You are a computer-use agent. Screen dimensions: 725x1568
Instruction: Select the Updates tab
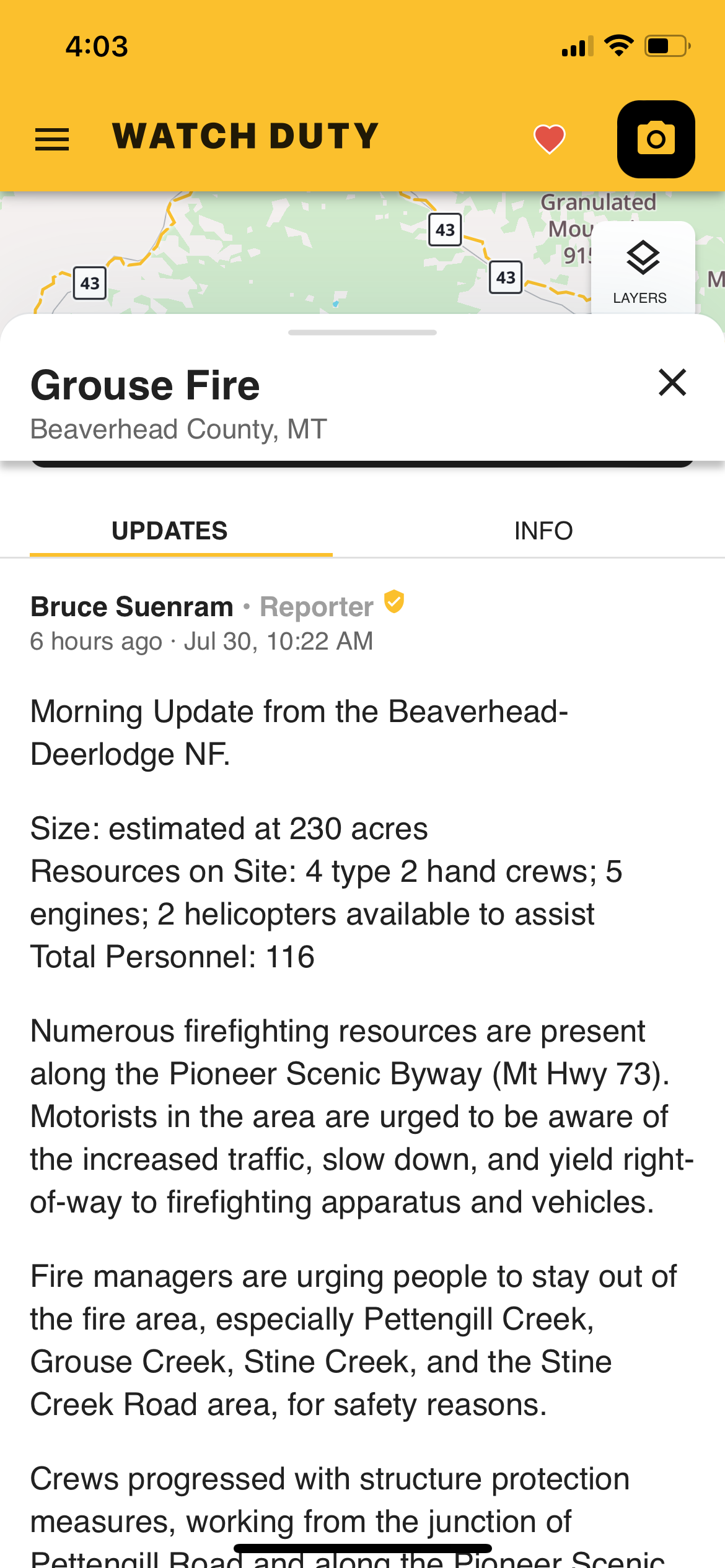170,531
